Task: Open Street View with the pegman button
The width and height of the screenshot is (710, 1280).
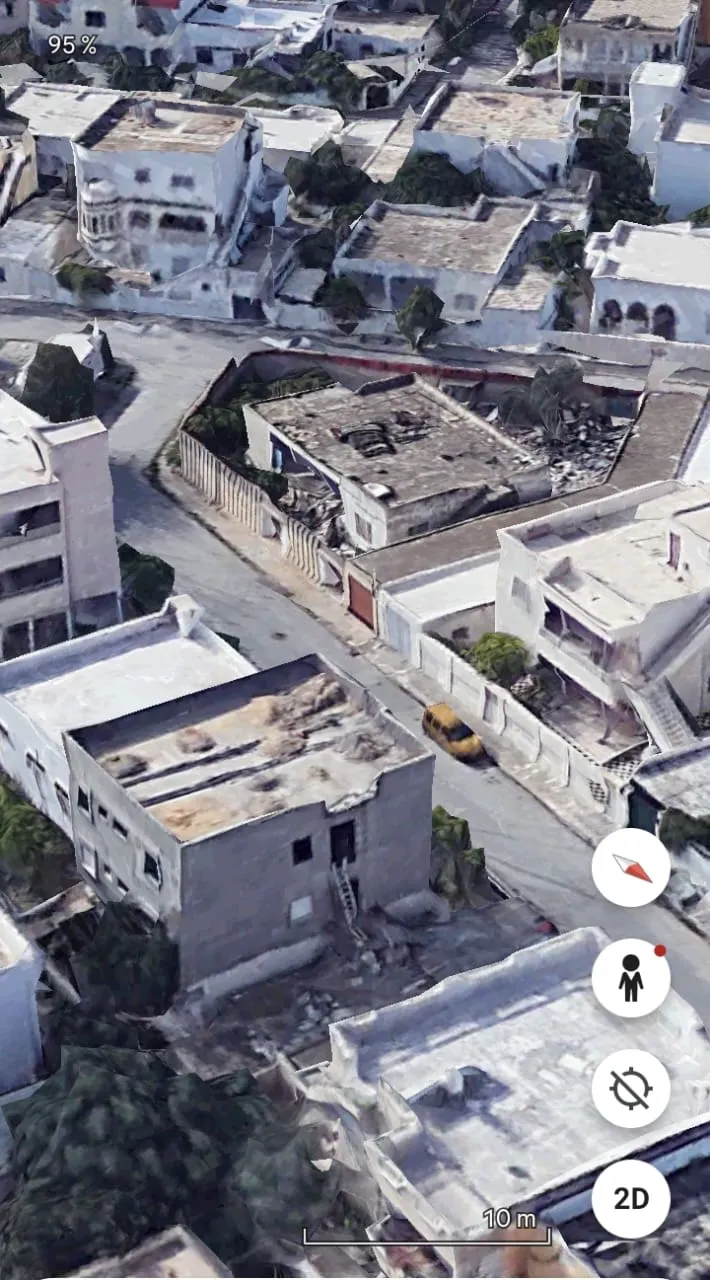Action: 631,978
